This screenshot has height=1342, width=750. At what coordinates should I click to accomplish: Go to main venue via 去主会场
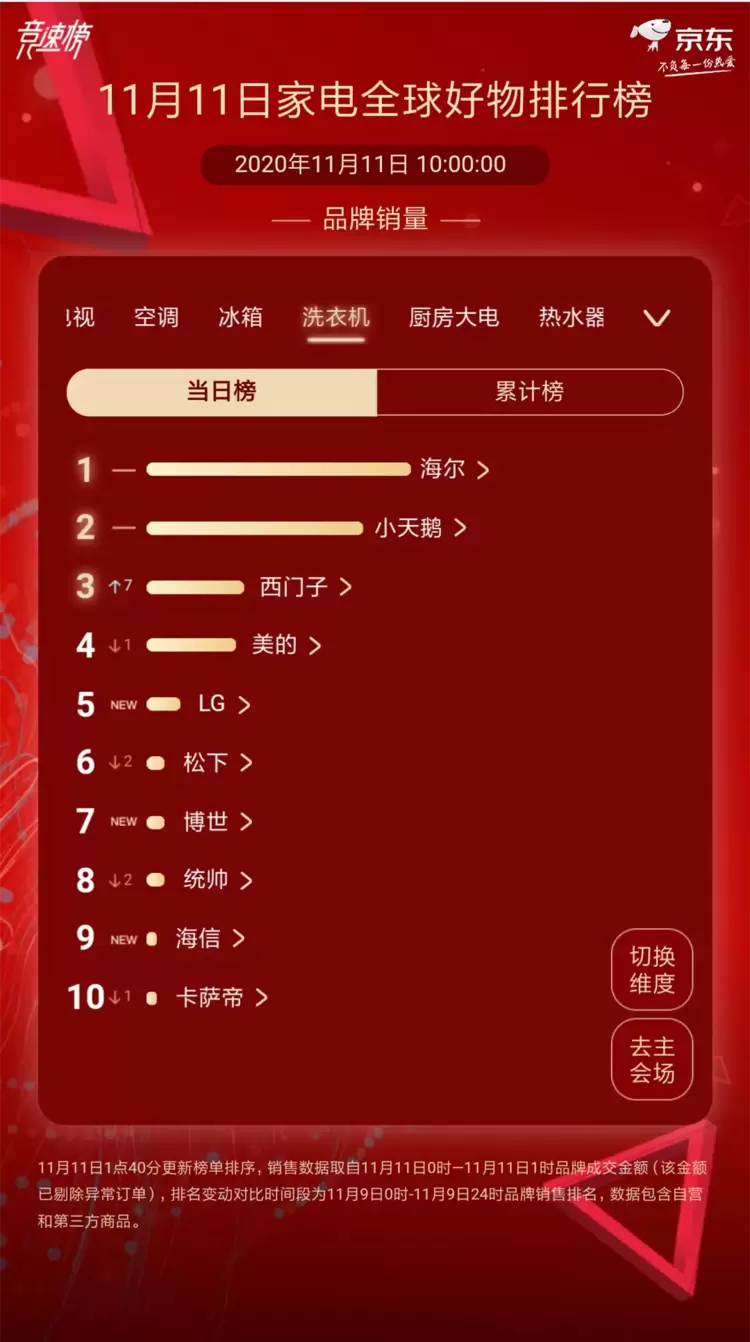pyautogui.click(x=652, y=1060)
